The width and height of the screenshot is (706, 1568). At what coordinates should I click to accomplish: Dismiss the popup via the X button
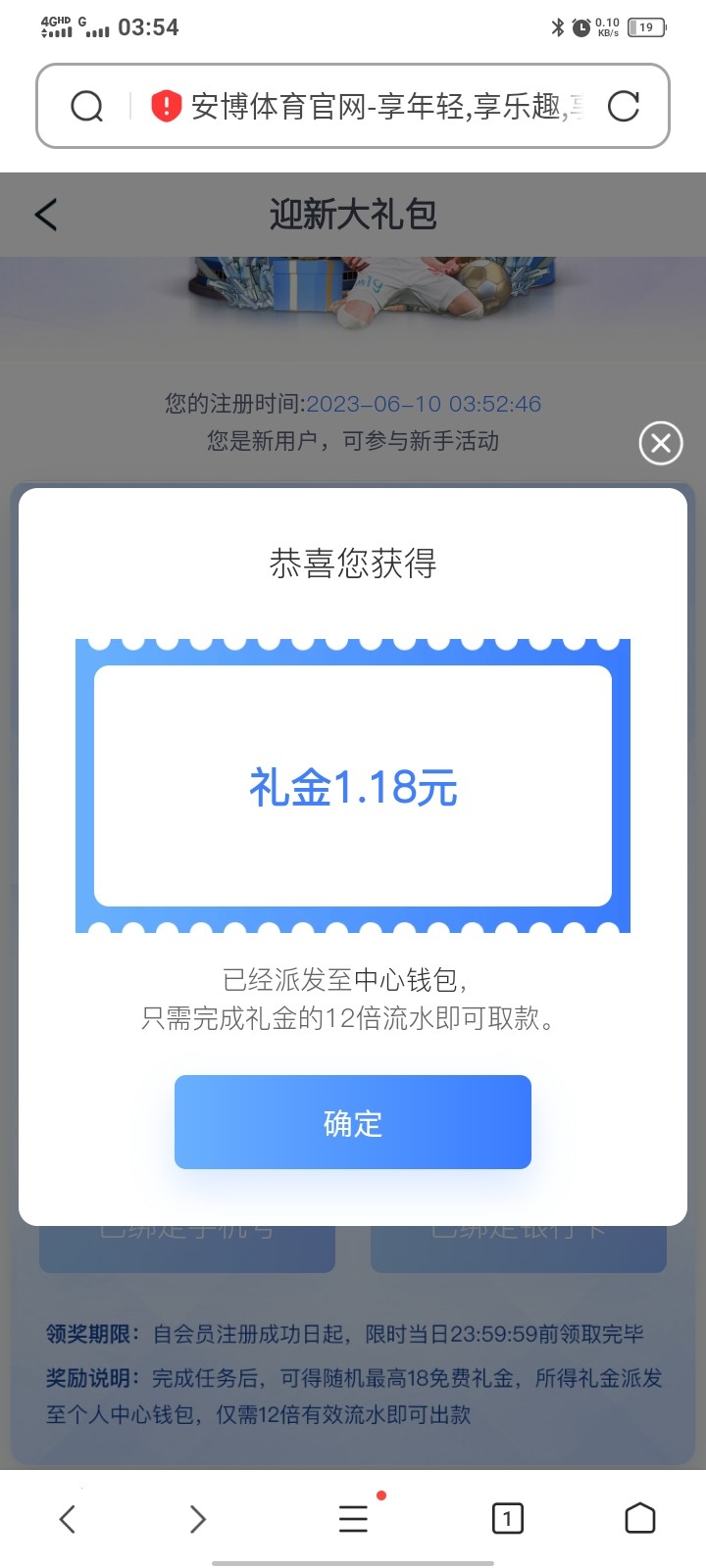tap(659, 443)
